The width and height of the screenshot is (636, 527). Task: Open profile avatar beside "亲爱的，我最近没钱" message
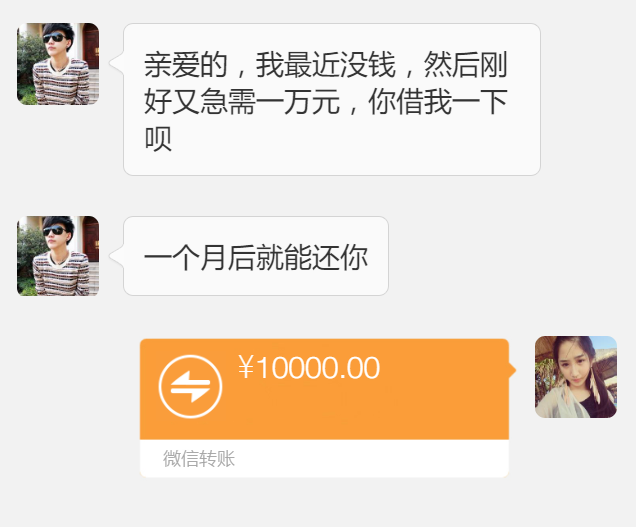(x=58, y=64)
